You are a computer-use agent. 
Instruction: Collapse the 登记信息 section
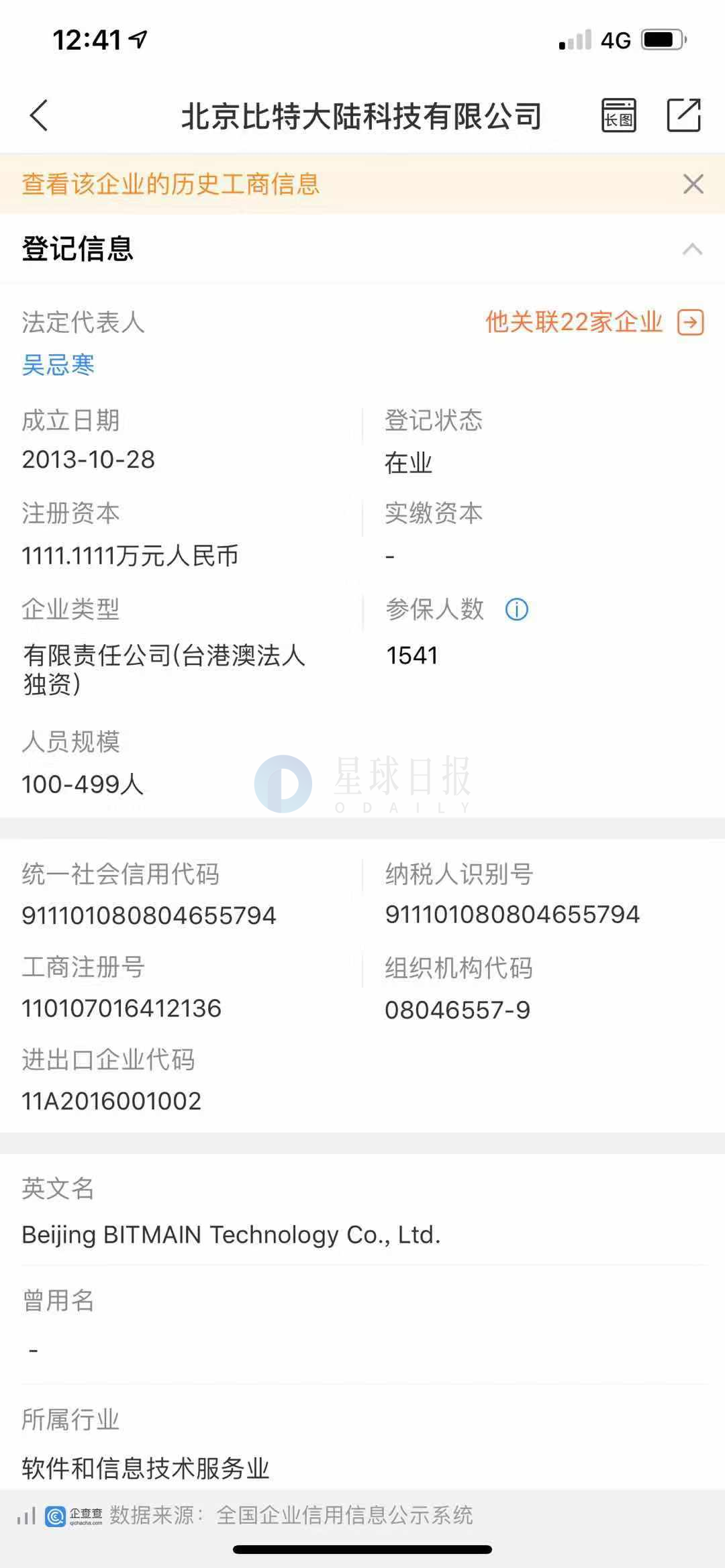[x=692, y=250]
